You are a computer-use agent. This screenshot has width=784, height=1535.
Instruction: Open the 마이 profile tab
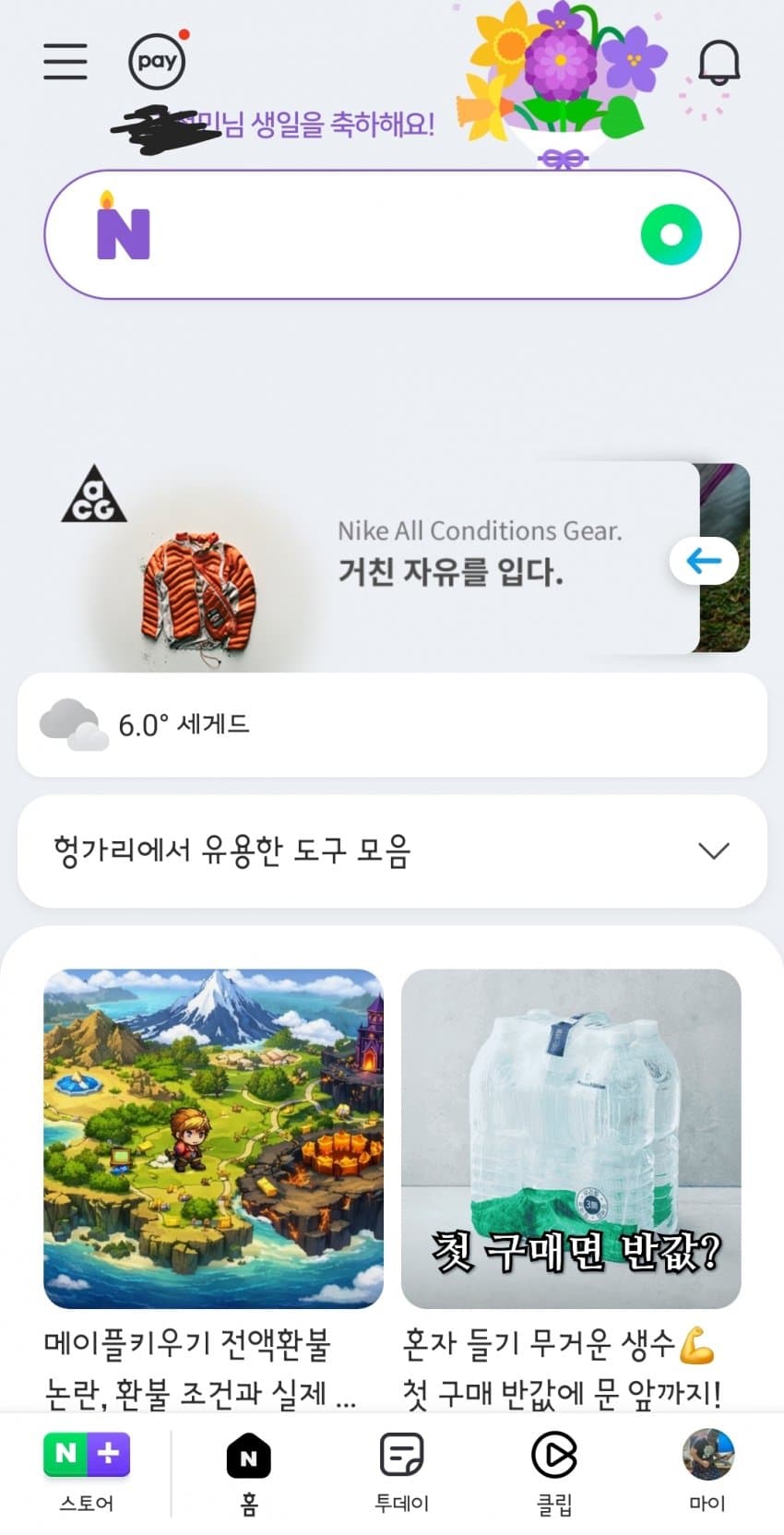click(x=707, y=1471)
